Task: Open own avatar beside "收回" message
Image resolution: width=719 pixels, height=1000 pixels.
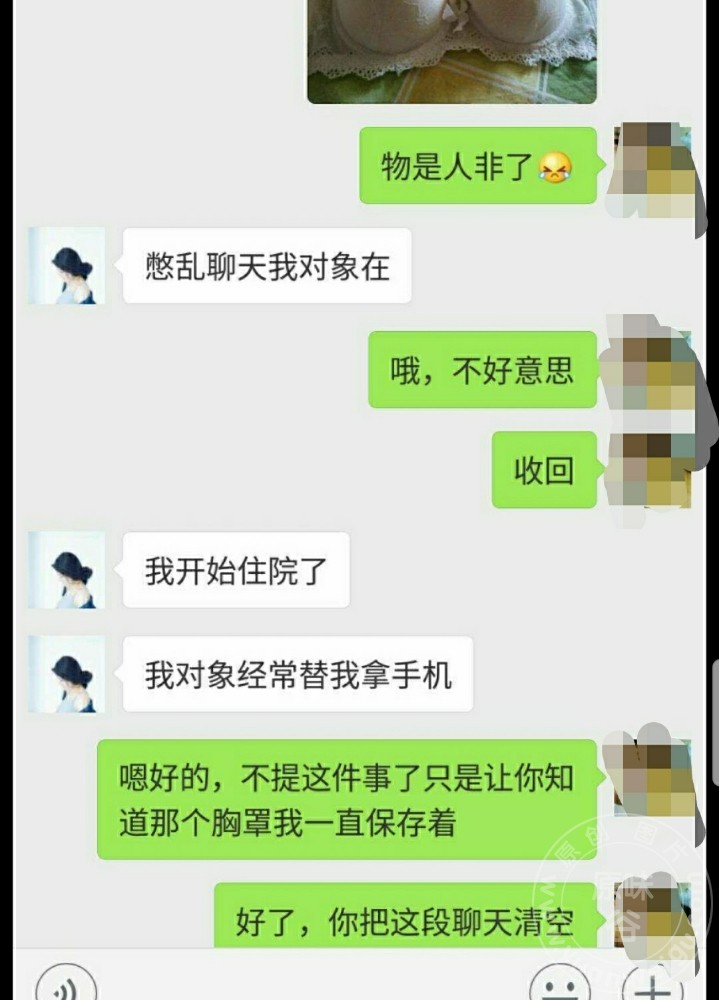Action: [651, 469]
